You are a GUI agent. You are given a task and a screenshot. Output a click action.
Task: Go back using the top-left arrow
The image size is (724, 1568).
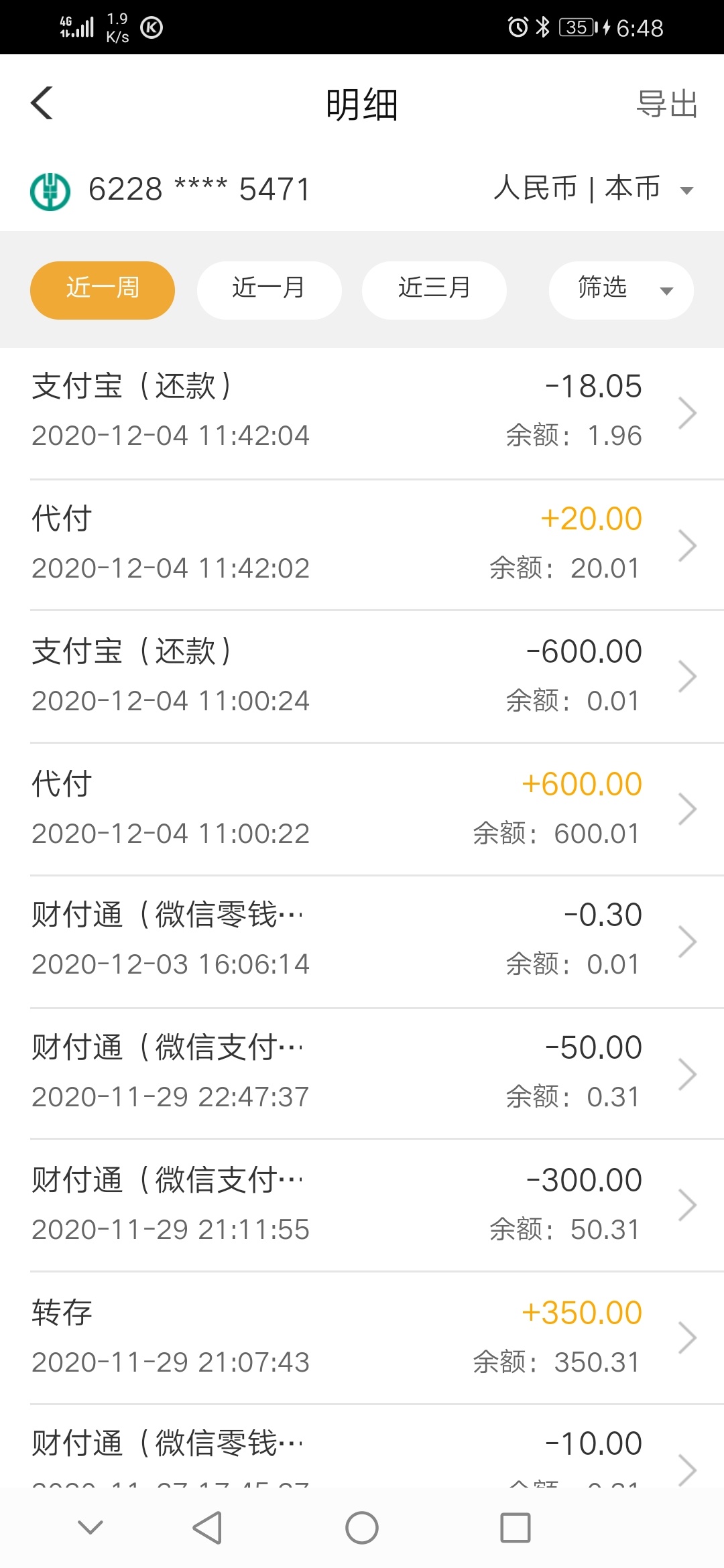42,104
